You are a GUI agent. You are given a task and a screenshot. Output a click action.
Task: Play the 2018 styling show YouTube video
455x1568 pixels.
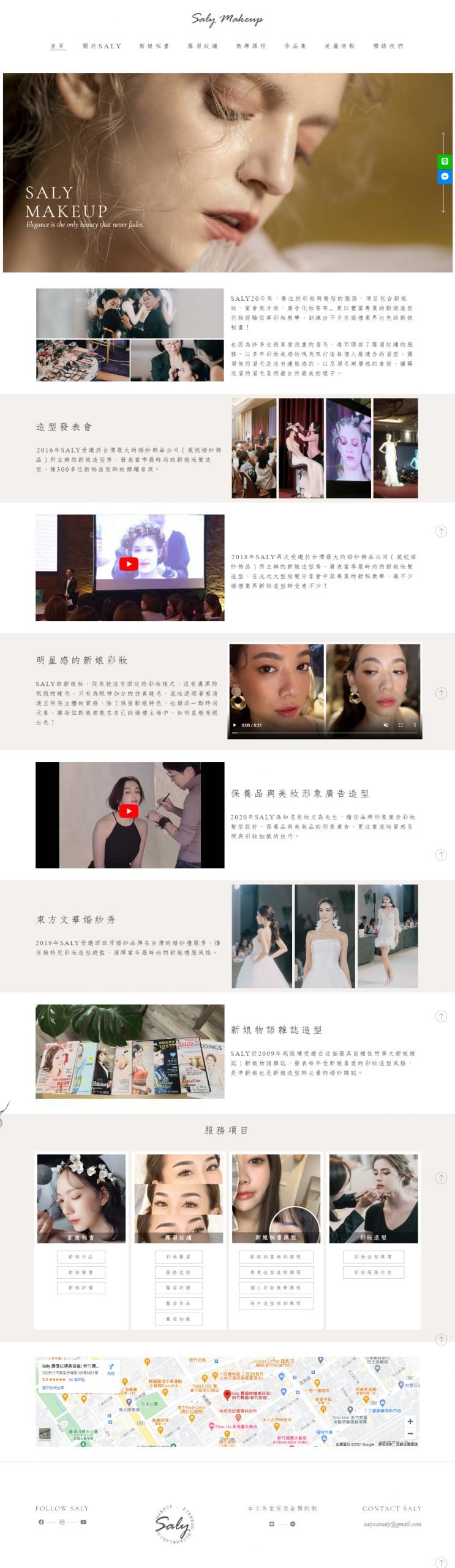pyautogui.click(x=128, y=564)
